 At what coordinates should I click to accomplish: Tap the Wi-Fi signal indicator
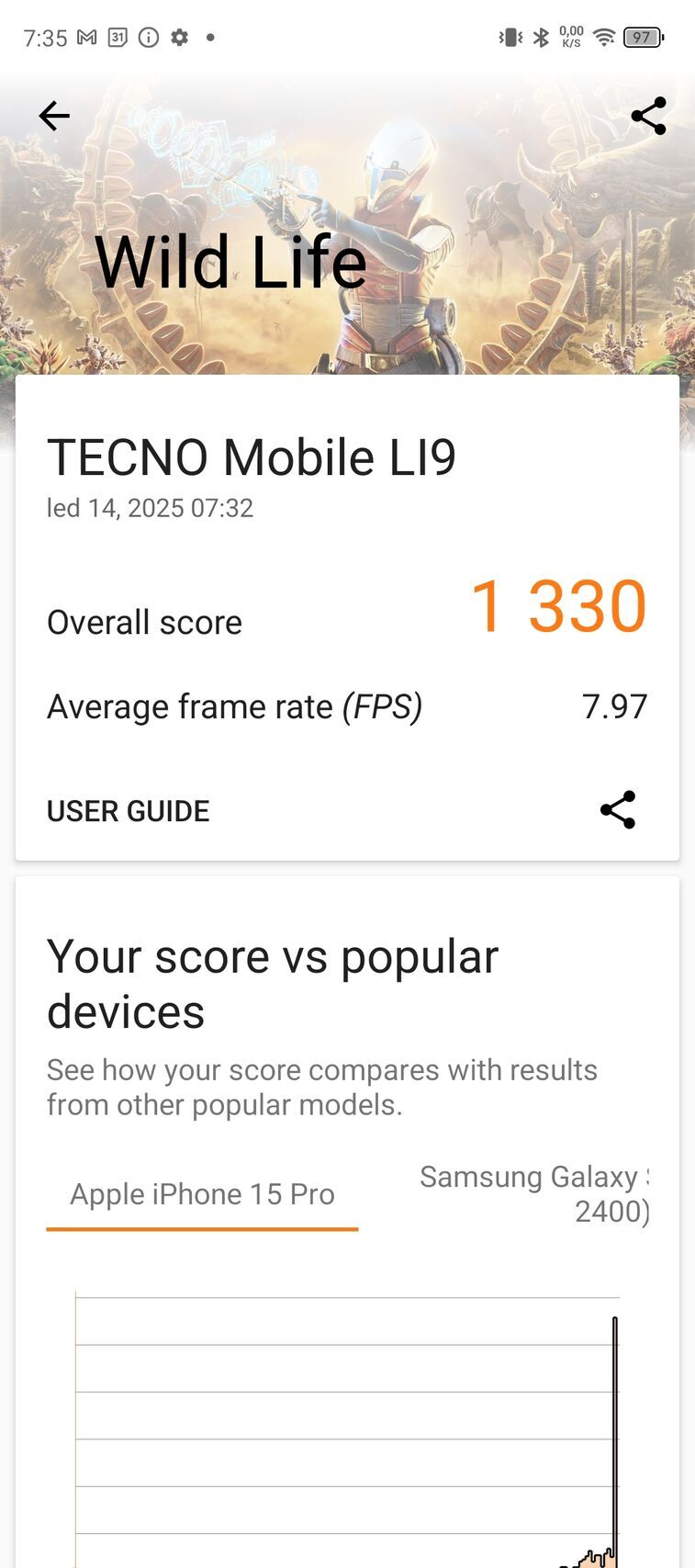603,37
